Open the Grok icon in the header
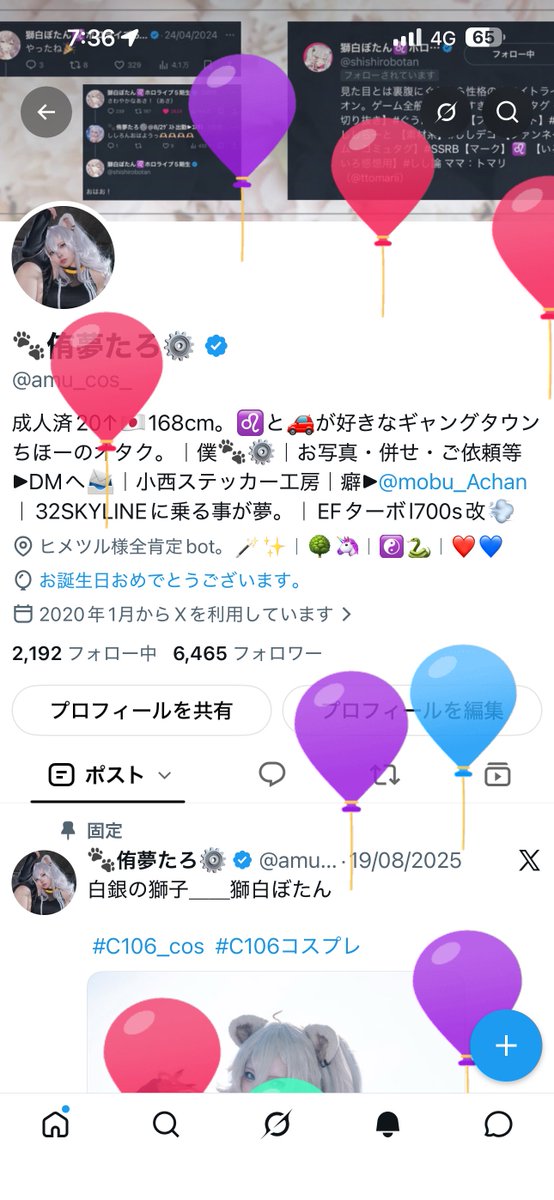The image size is (554, 1200). (447, 112)
